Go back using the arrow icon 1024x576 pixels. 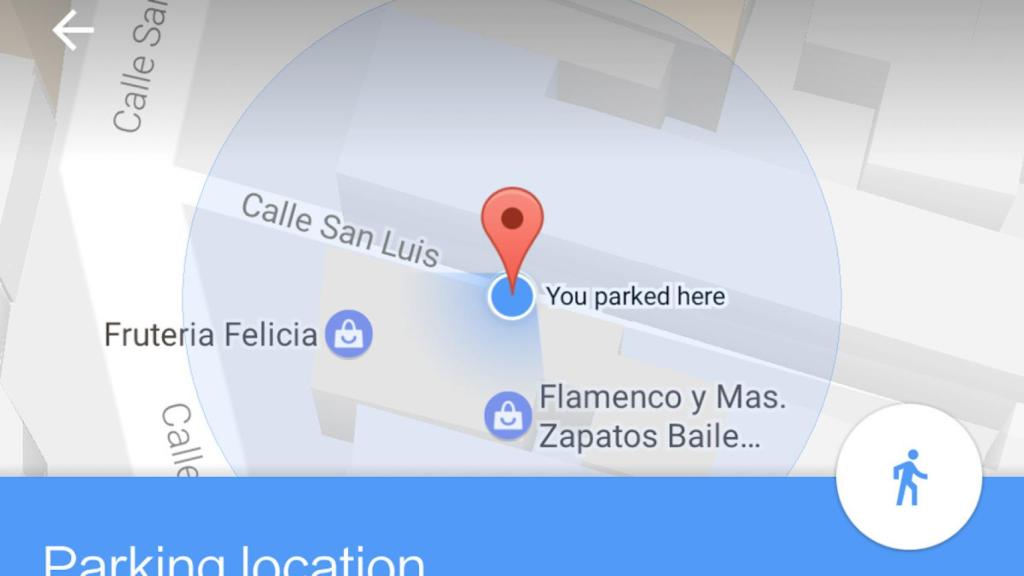click(x=72, y=31)
